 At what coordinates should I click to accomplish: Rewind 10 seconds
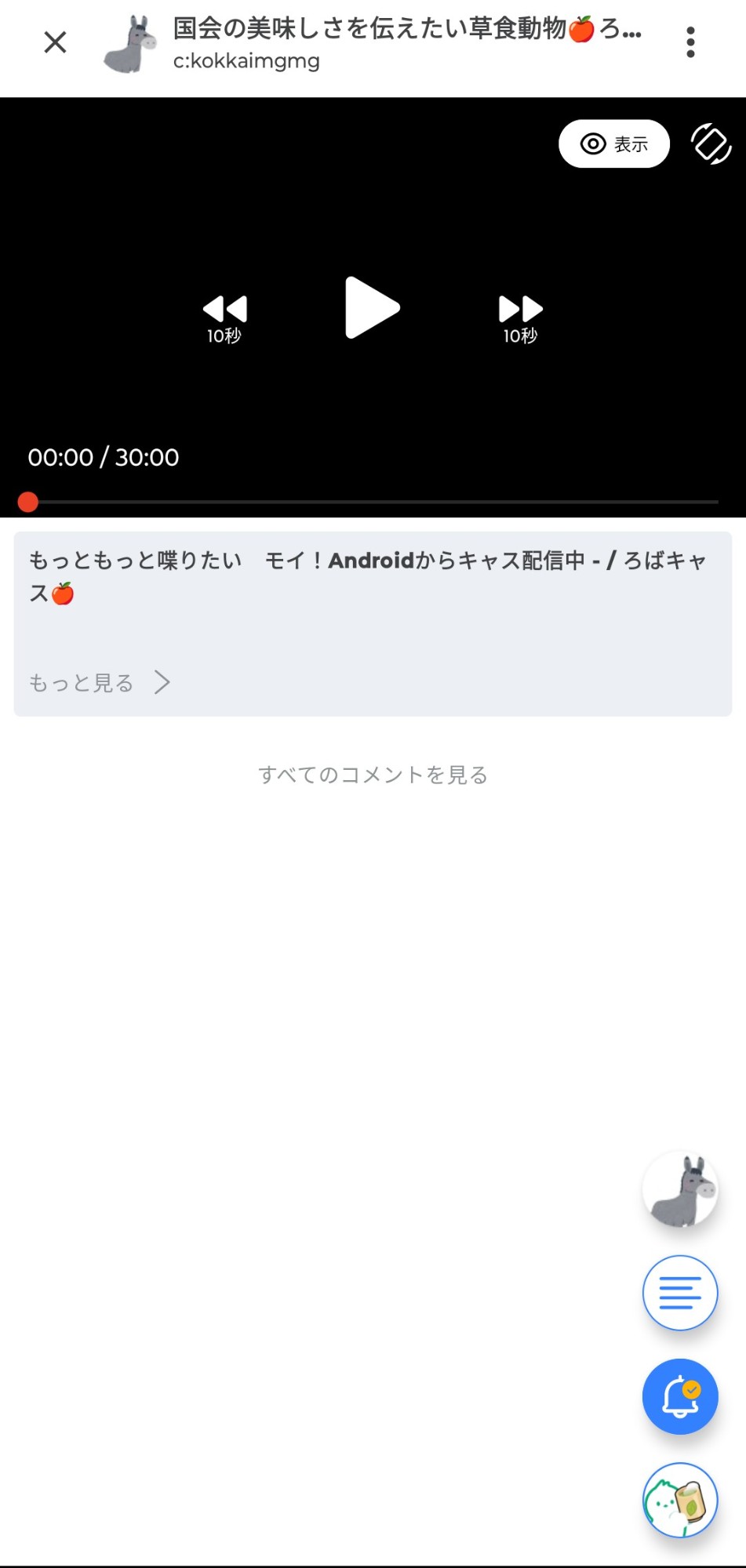[x=224, y=318]
